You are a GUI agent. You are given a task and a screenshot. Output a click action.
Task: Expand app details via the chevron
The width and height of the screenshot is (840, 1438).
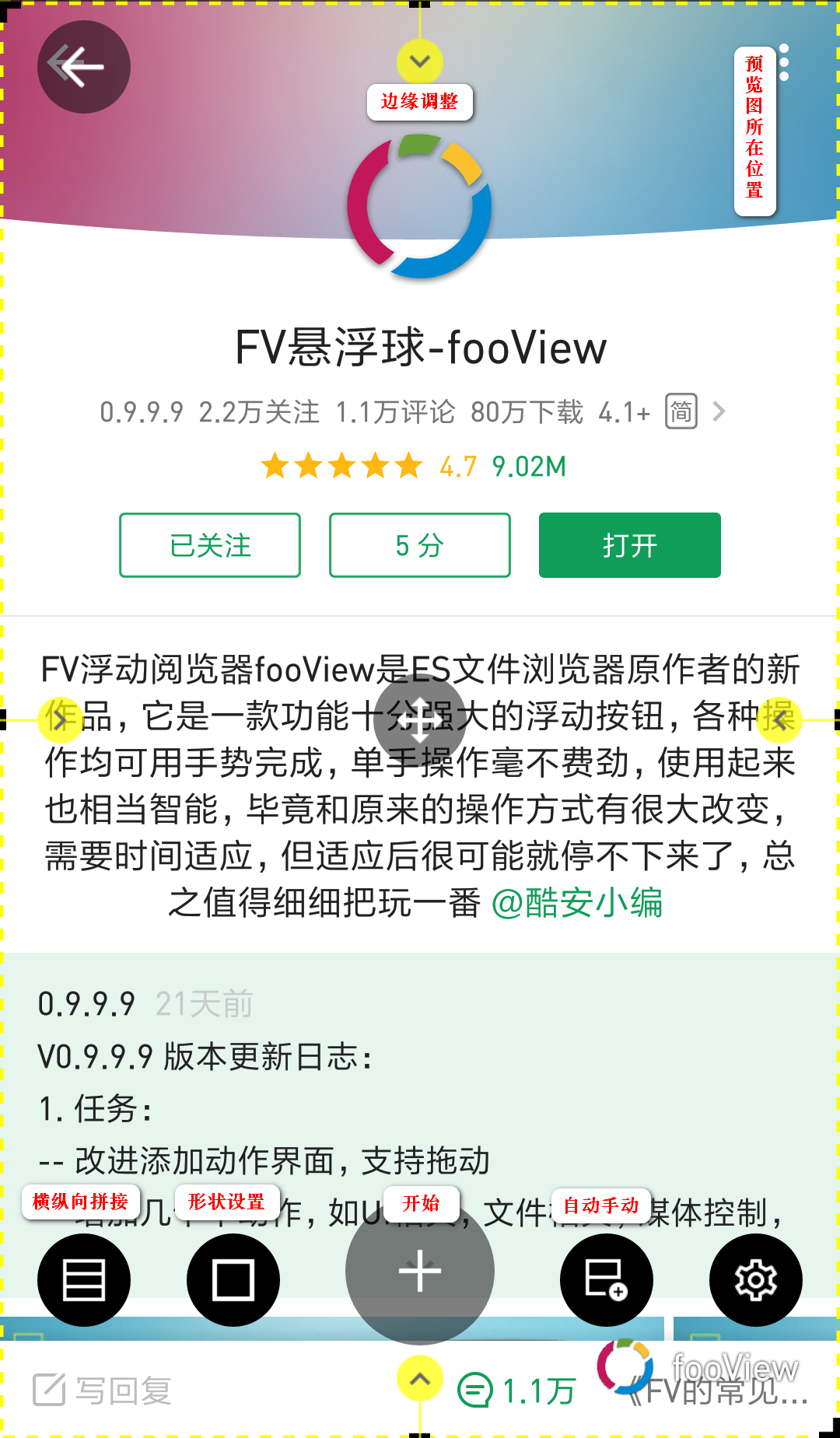pos(719,411)
